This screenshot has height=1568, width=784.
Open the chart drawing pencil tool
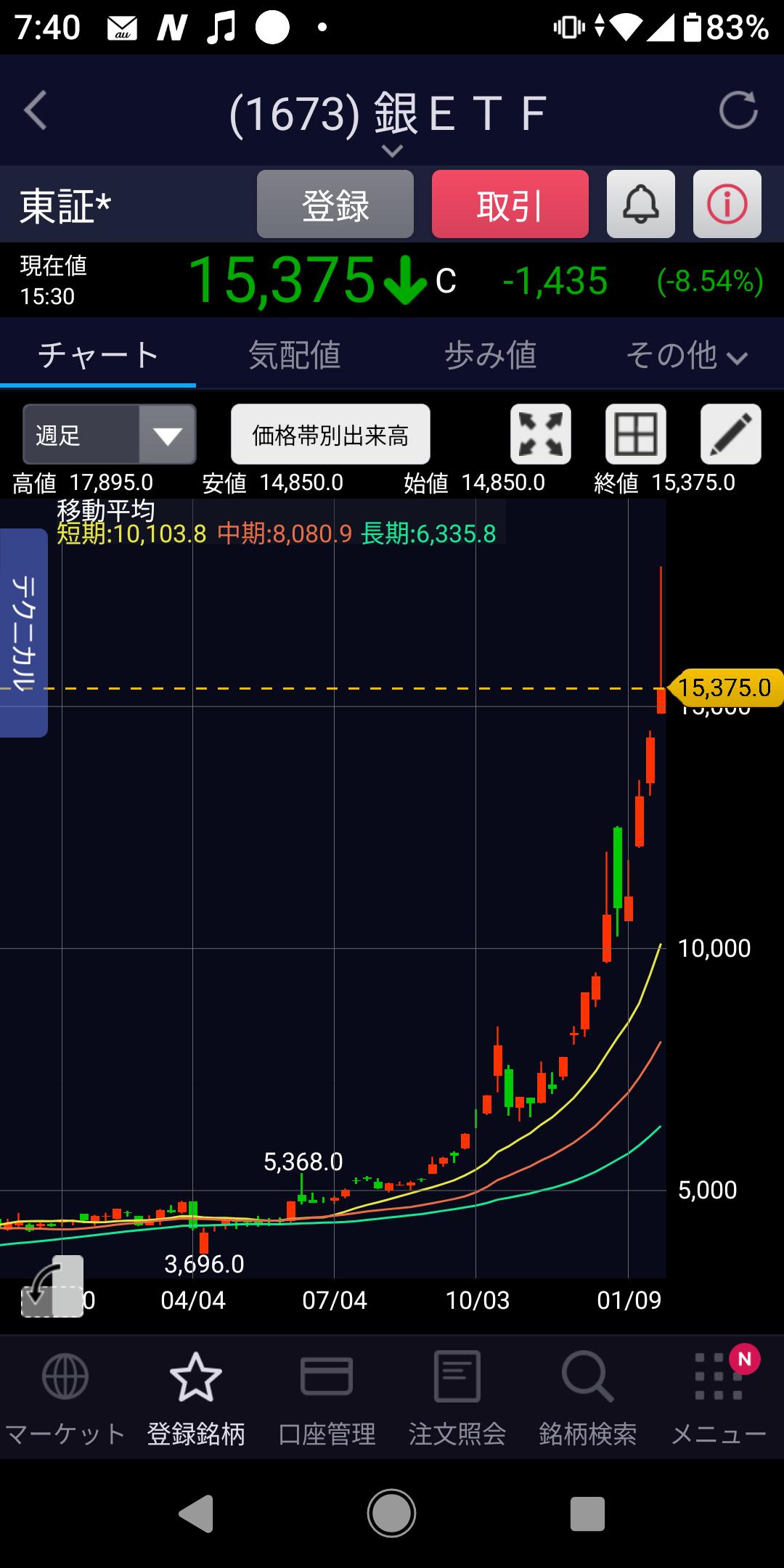(730, 435)
